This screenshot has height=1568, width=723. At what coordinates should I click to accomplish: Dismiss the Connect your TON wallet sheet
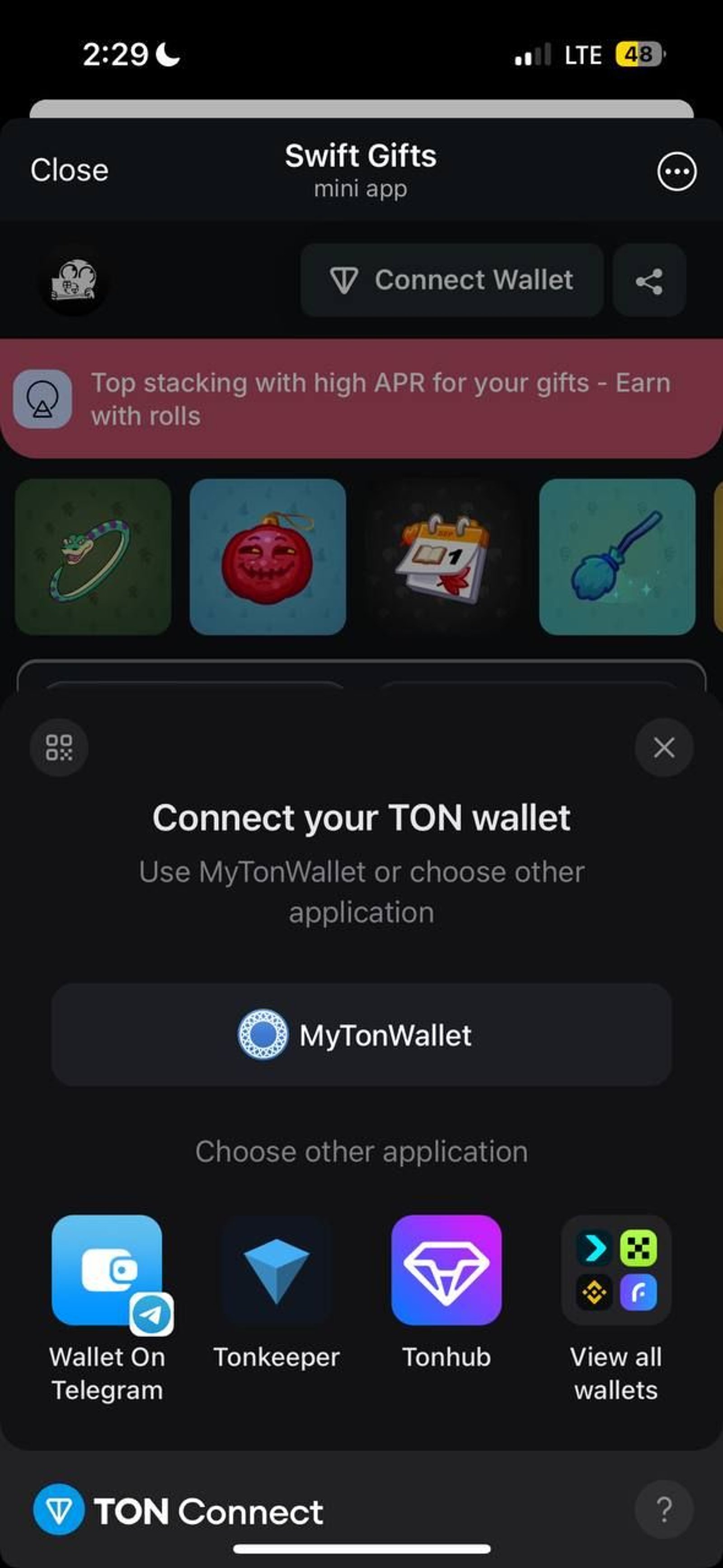(x=663, y=748)
